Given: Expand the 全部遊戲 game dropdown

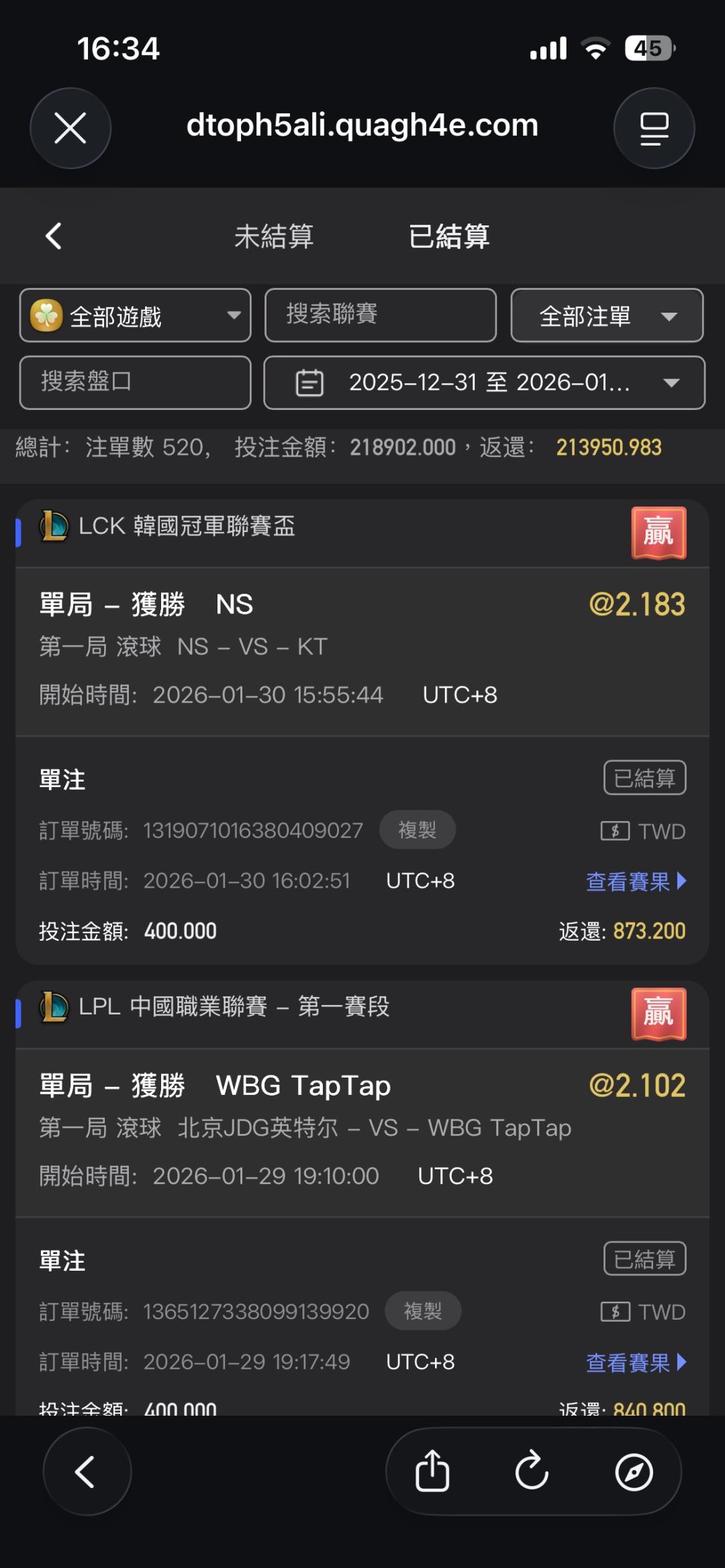Looking at the screenshot, I should click(x=135, y=315).
